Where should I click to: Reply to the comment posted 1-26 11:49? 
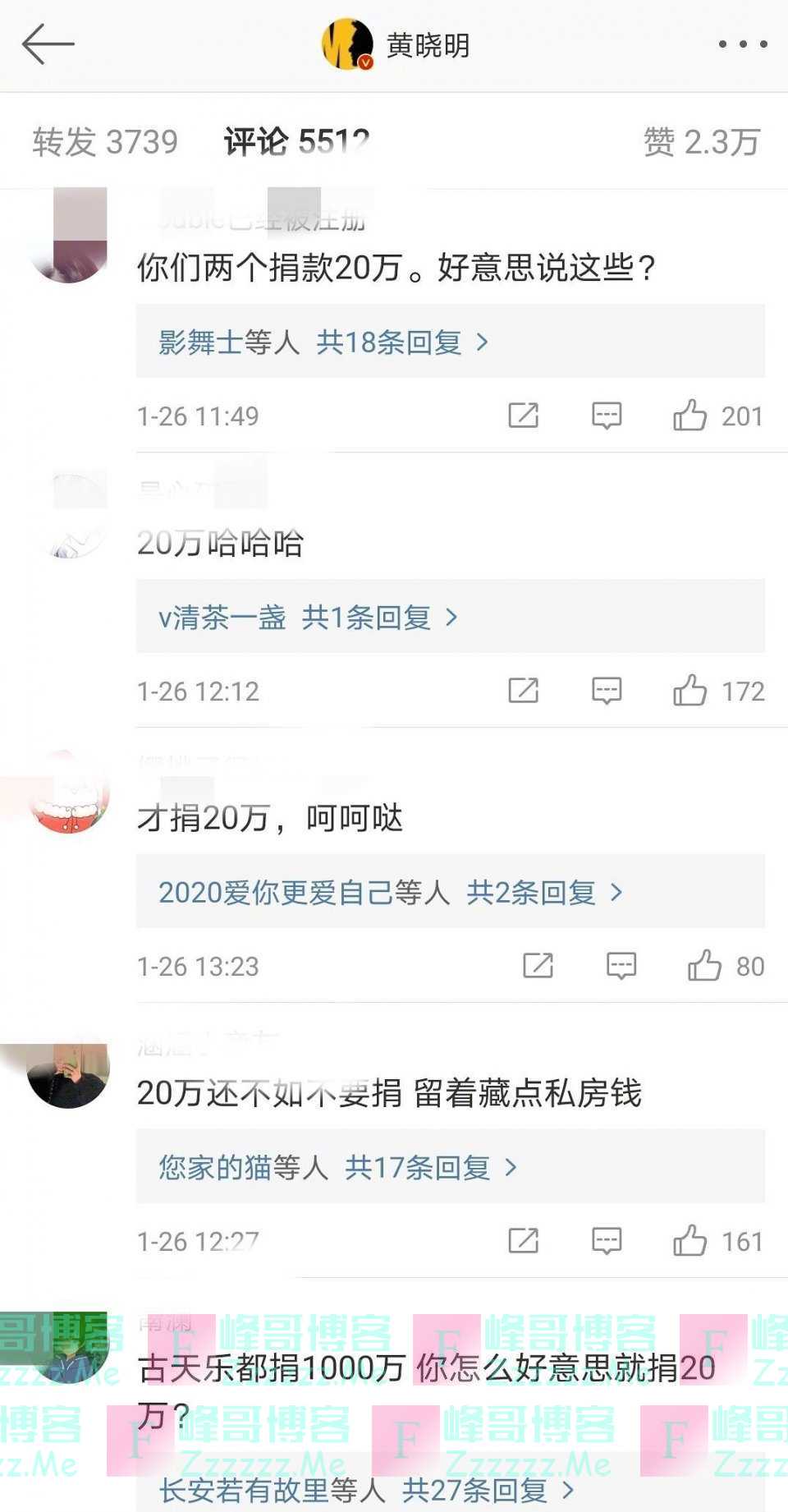click(607, 416)
